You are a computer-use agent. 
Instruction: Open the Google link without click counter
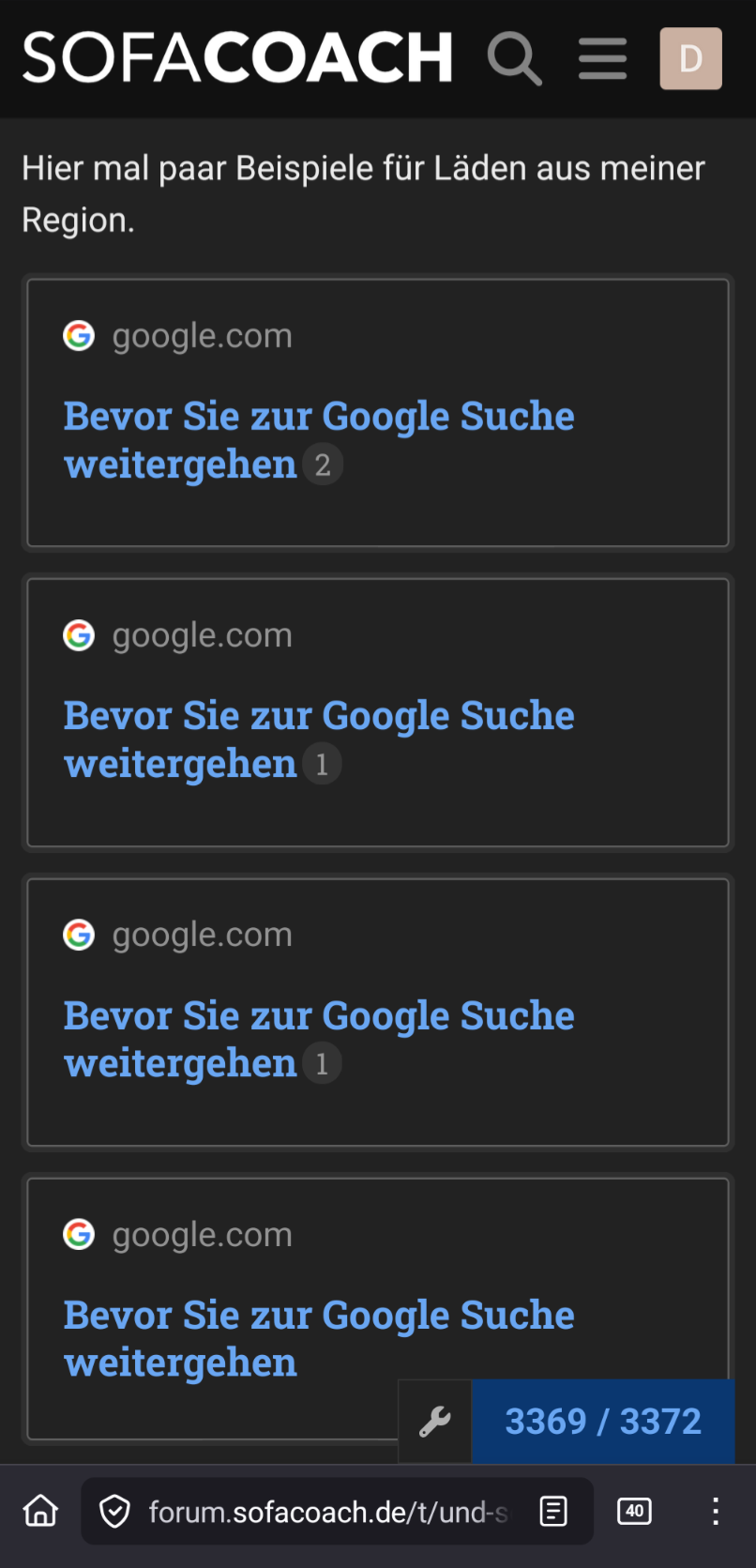pos(318,1338)
